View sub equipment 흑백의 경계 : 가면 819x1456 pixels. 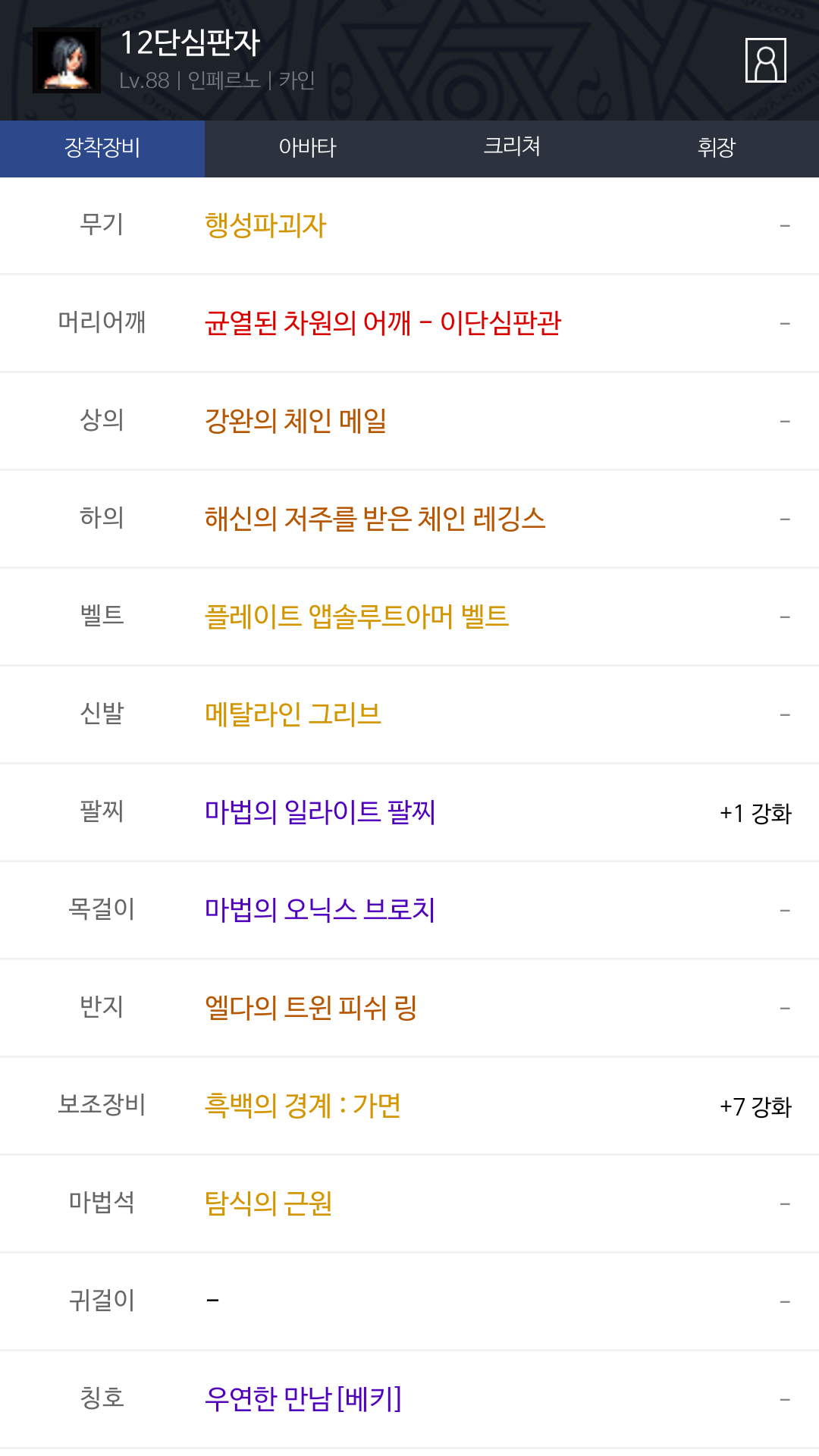303,1106
